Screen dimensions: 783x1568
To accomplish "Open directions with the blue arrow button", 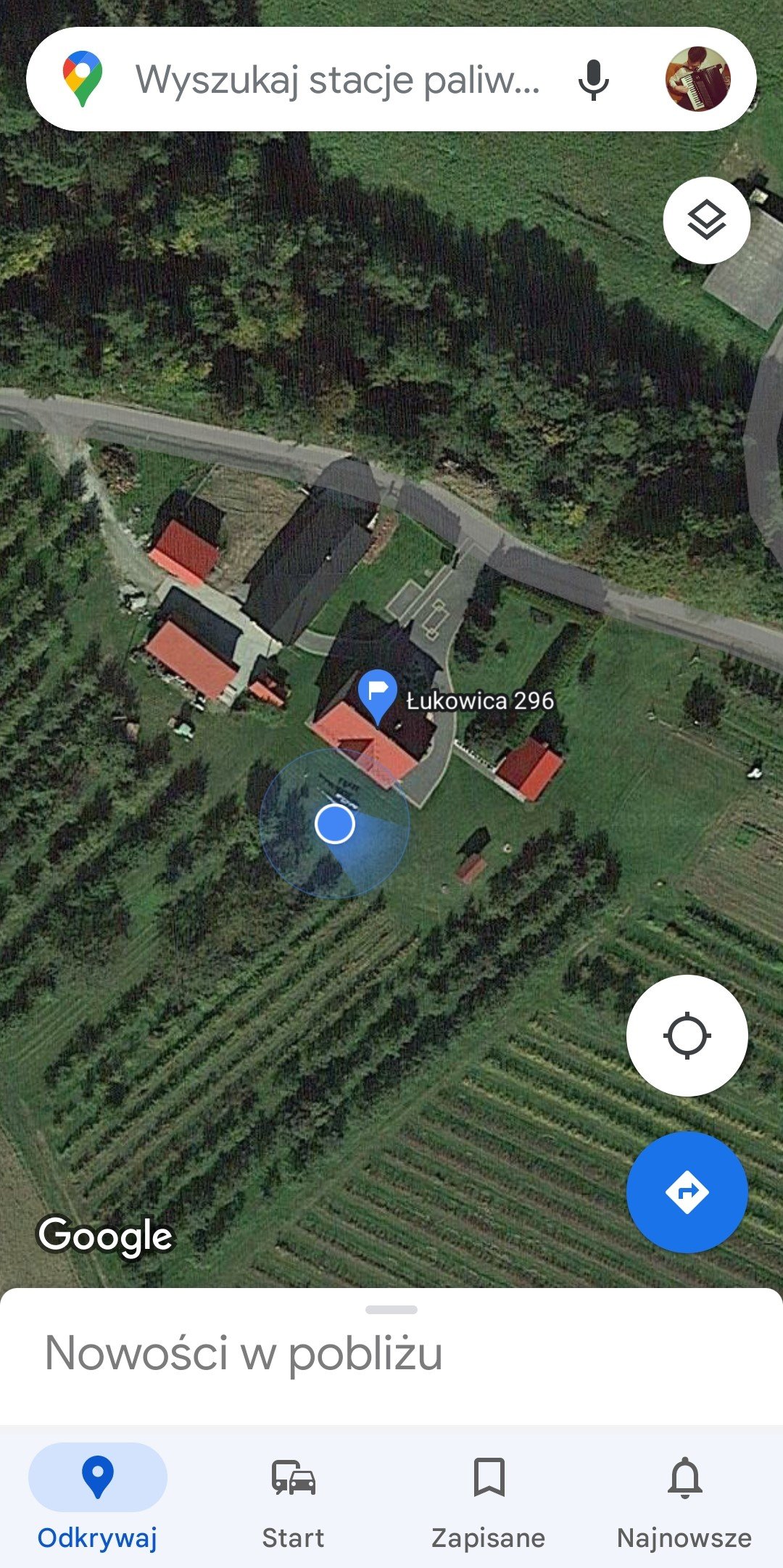I will [687, 1192].
